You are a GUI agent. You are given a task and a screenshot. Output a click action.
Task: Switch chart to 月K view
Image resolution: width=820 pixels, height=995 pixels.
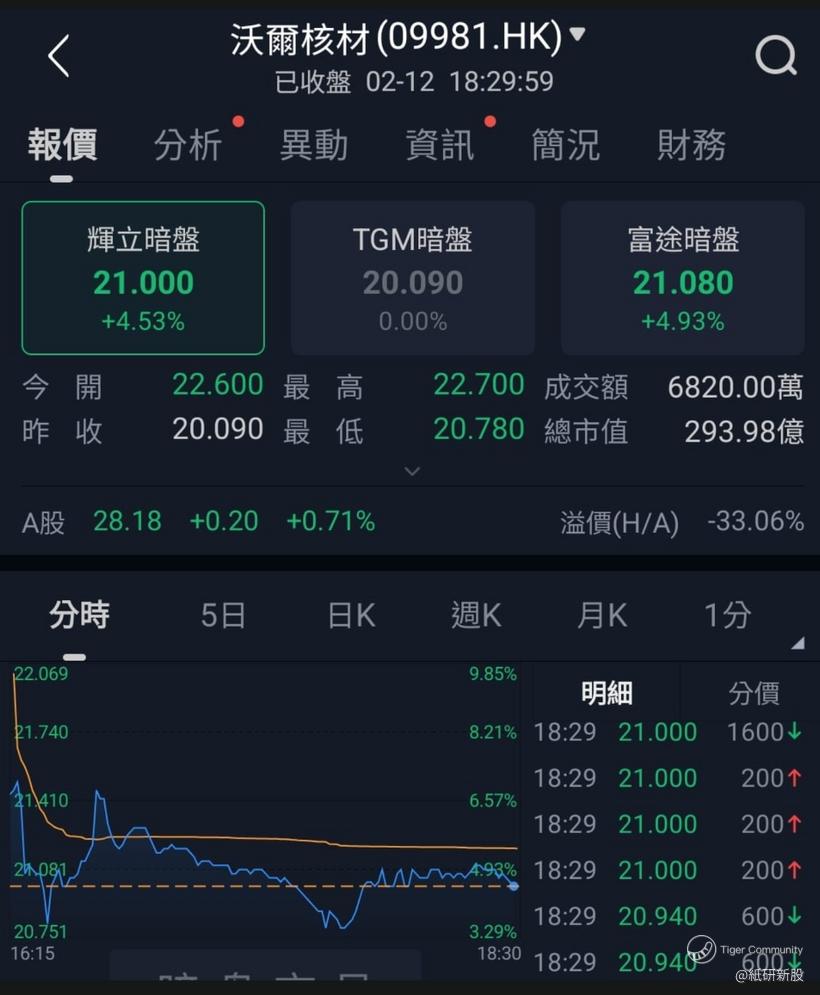[602, 615]
